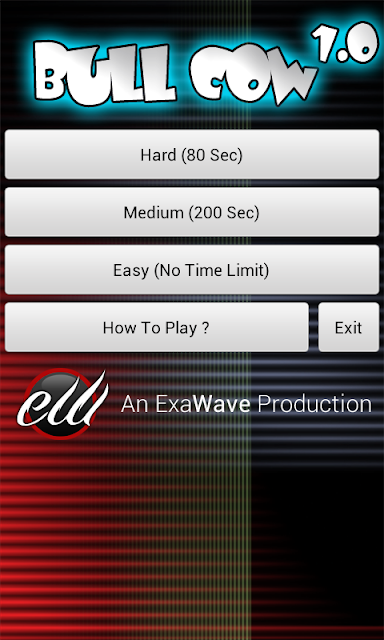Viewport: 384px width, 640px height.
Task: Start a Hard (80 Sec) game
Action: click(x=192, y=154)
